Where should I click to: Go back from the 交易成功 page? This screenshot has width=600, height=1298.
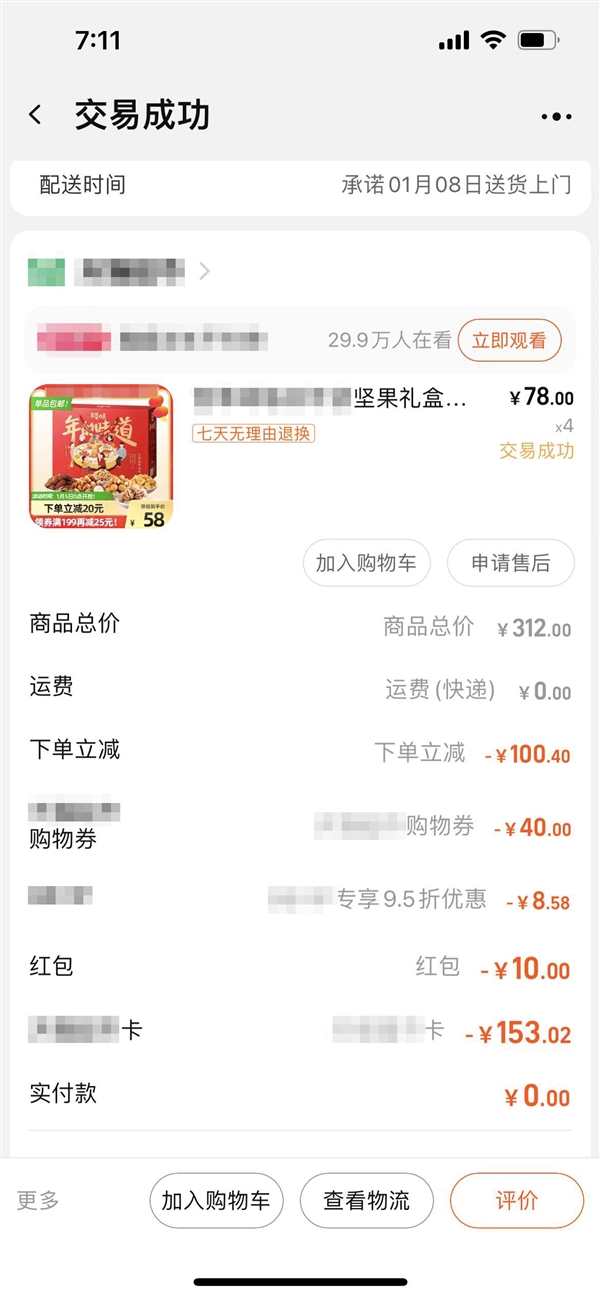(x=36, y=115)
